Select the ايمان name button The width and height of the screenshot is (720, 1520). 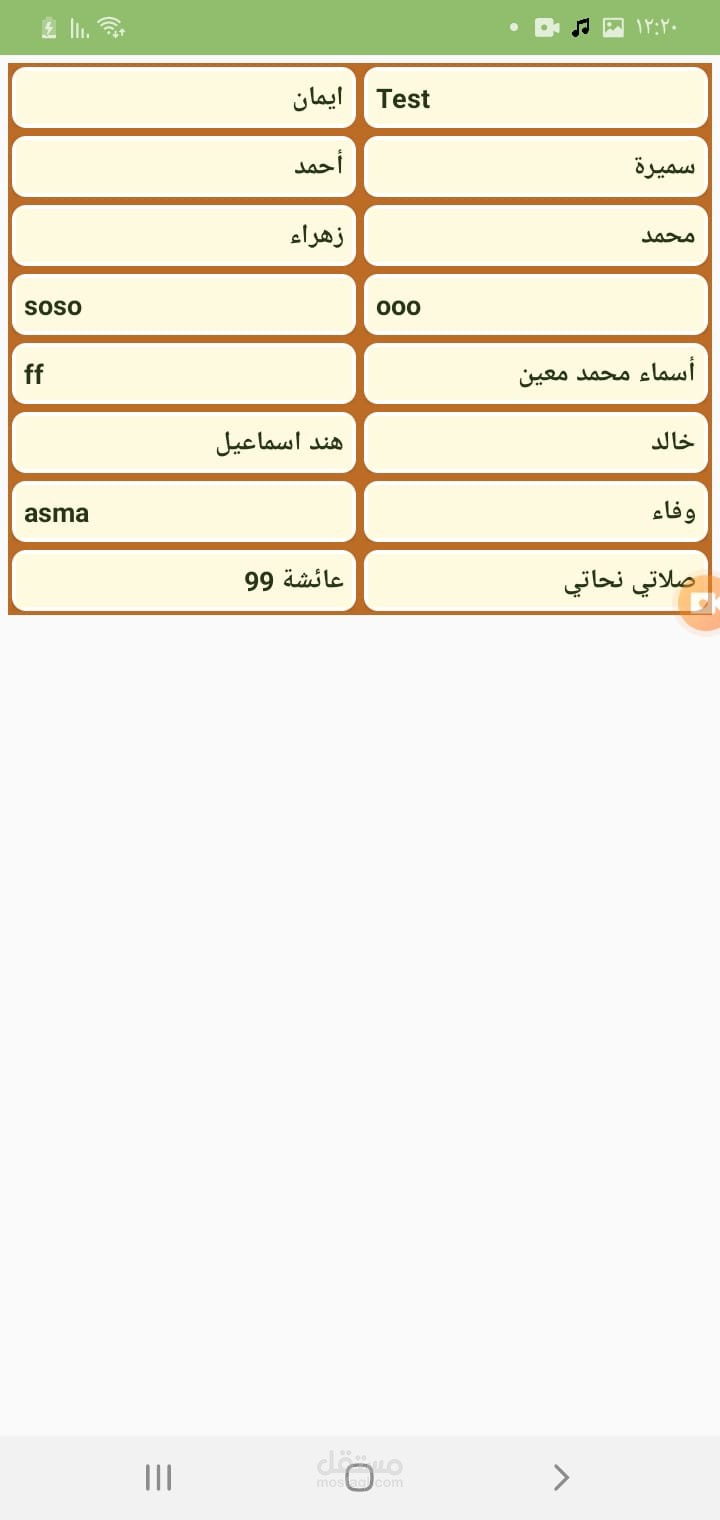click(x=184, y=98)
